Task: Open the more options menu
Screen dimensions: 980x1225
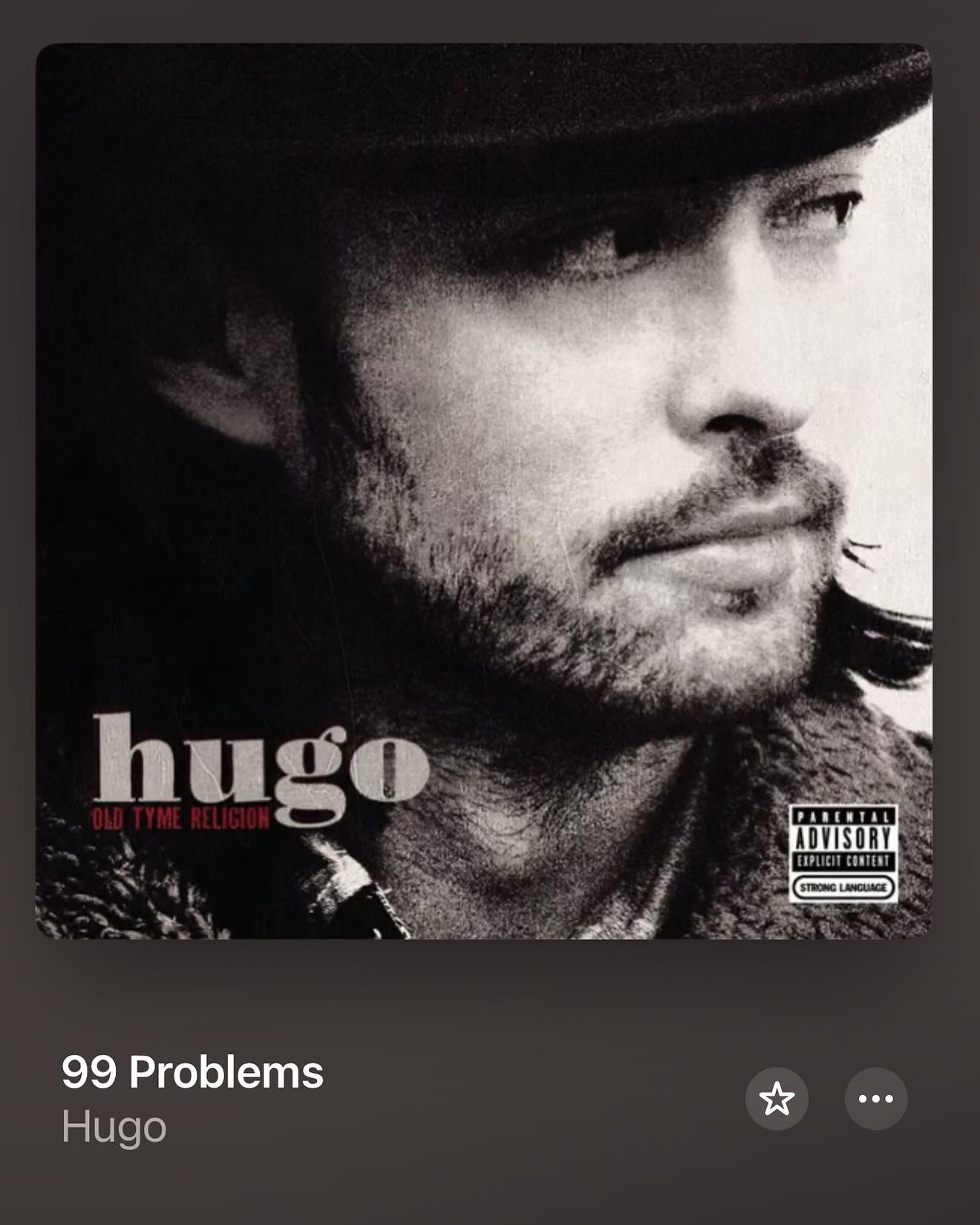Action: pos(876,1099)
